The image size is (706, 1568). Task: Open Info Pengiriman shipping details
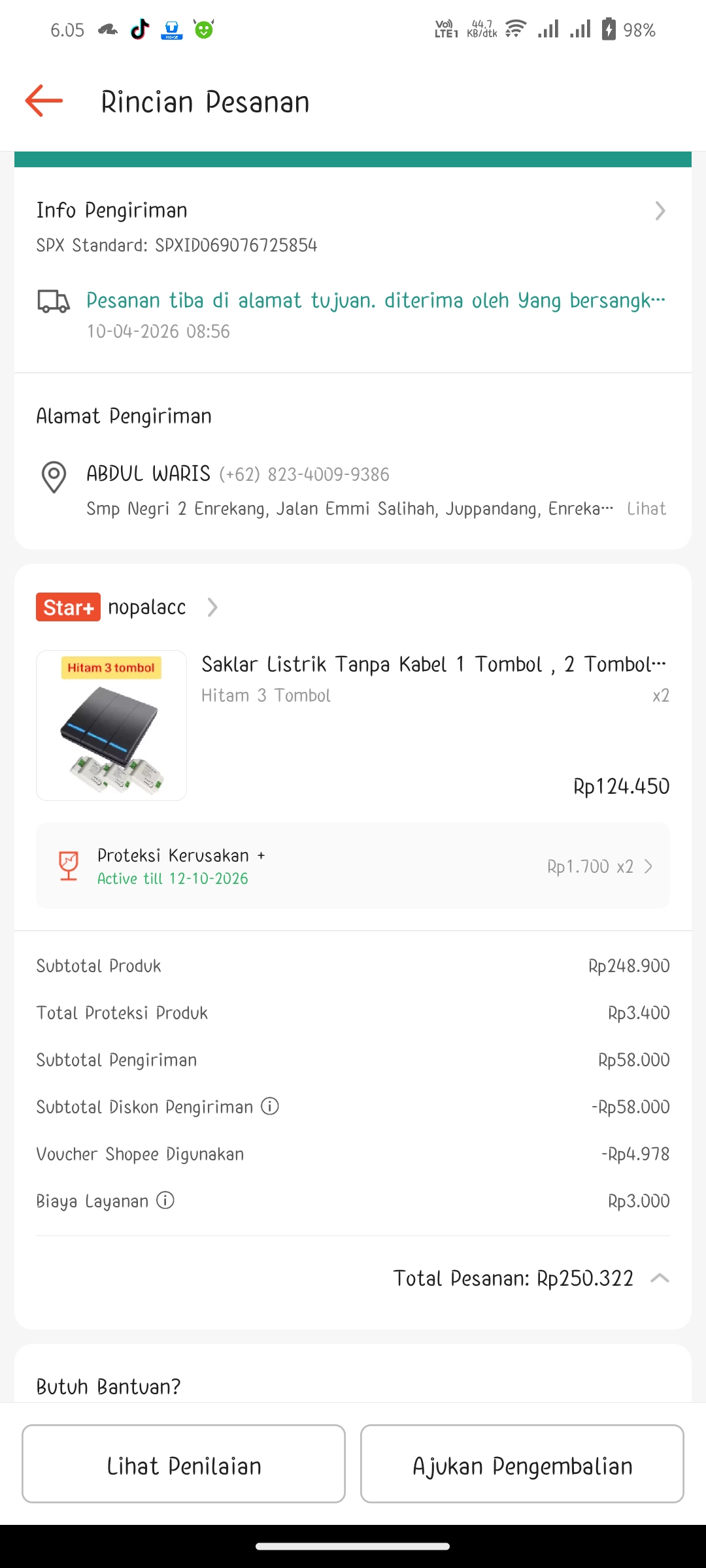tap(660, 211)
